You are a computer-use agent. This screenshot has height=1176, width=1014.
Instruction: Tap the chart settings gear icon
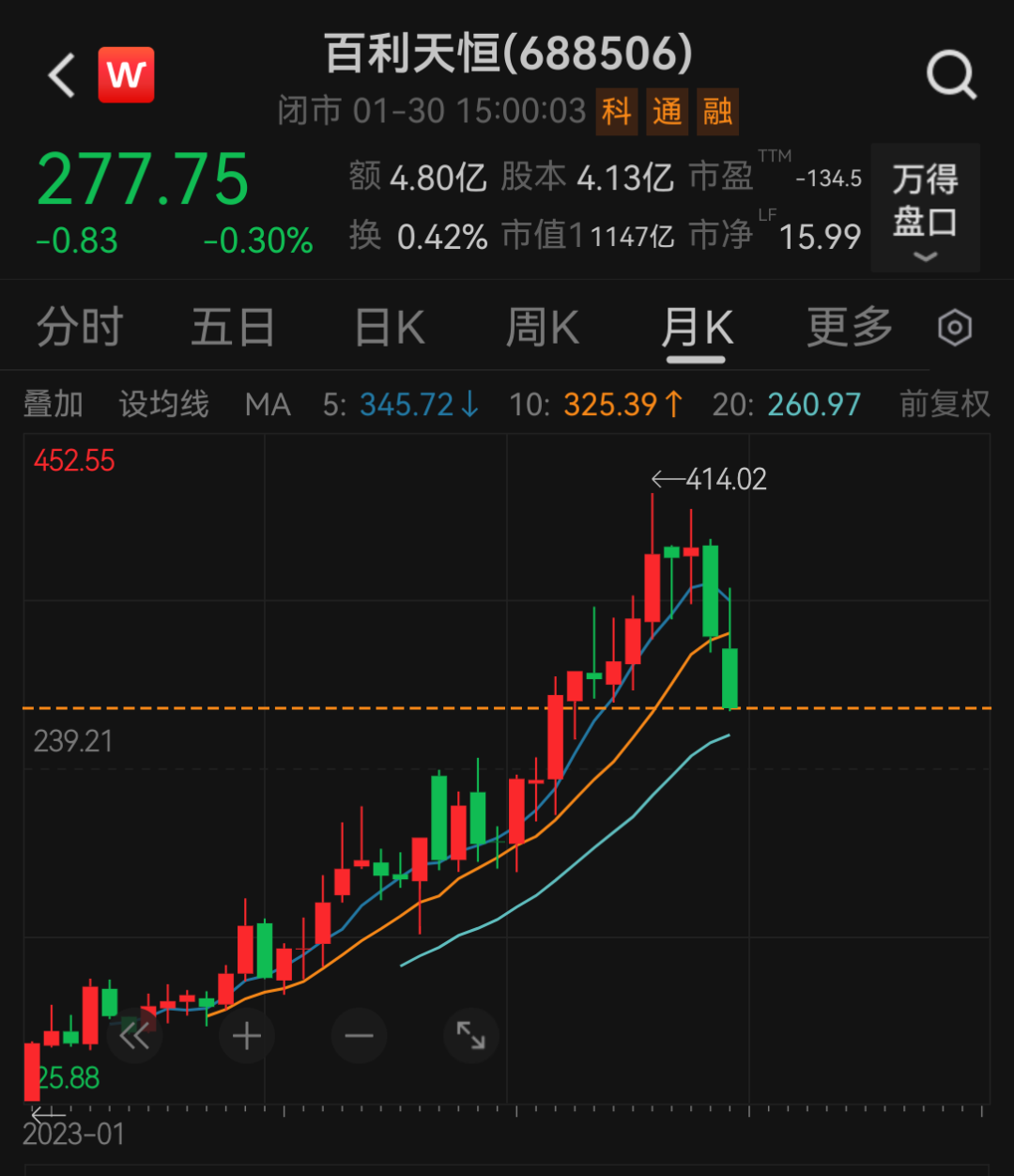(x=955, y=327)
